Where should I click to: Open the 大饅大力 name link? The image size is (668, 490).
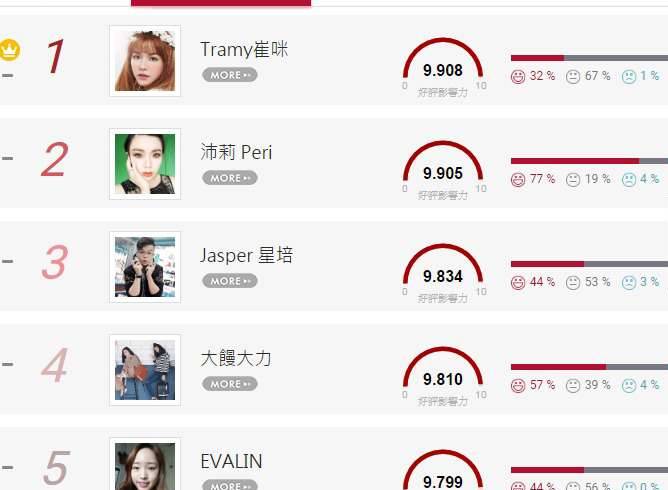(x=235, y=358)
